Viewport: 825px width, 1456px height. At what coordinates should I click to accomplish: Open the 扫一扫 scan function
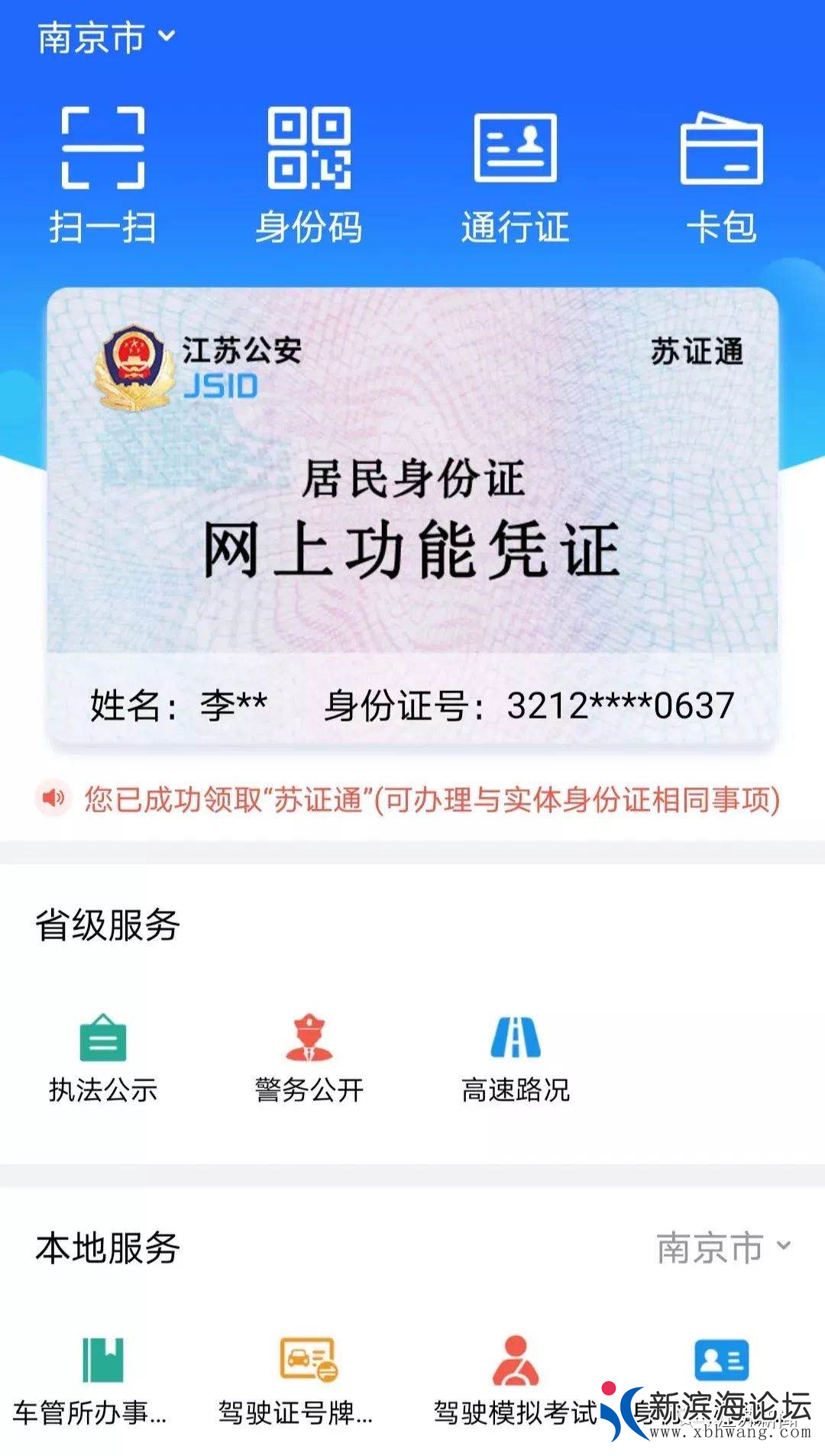[x=103, y=172]
